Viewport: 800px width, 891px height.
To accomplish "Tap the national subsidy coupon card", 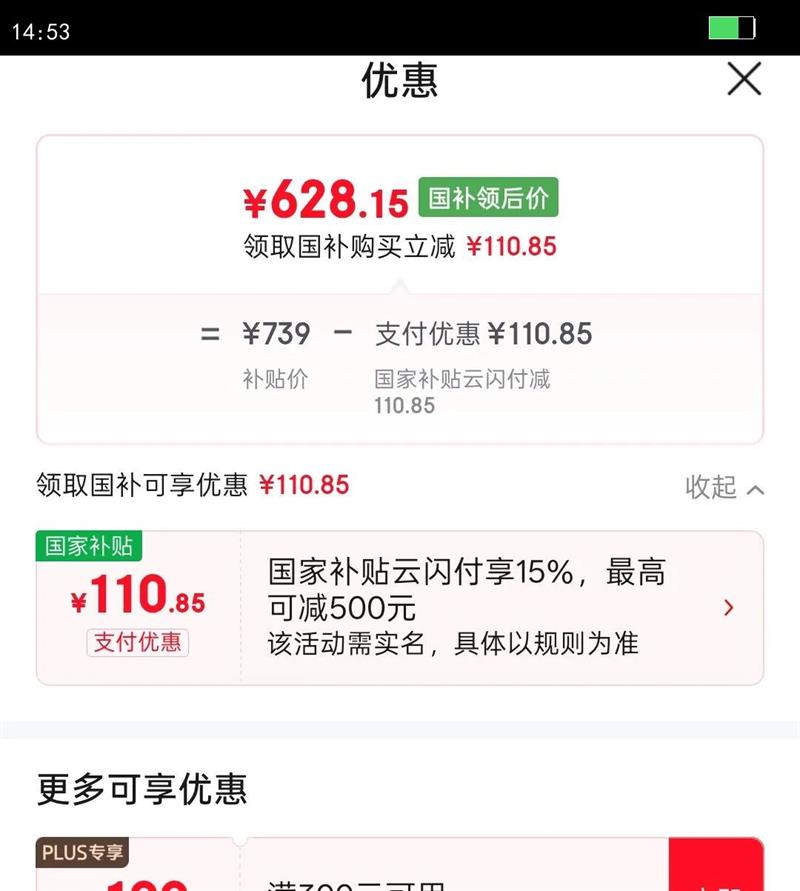I will pos(399,607).
